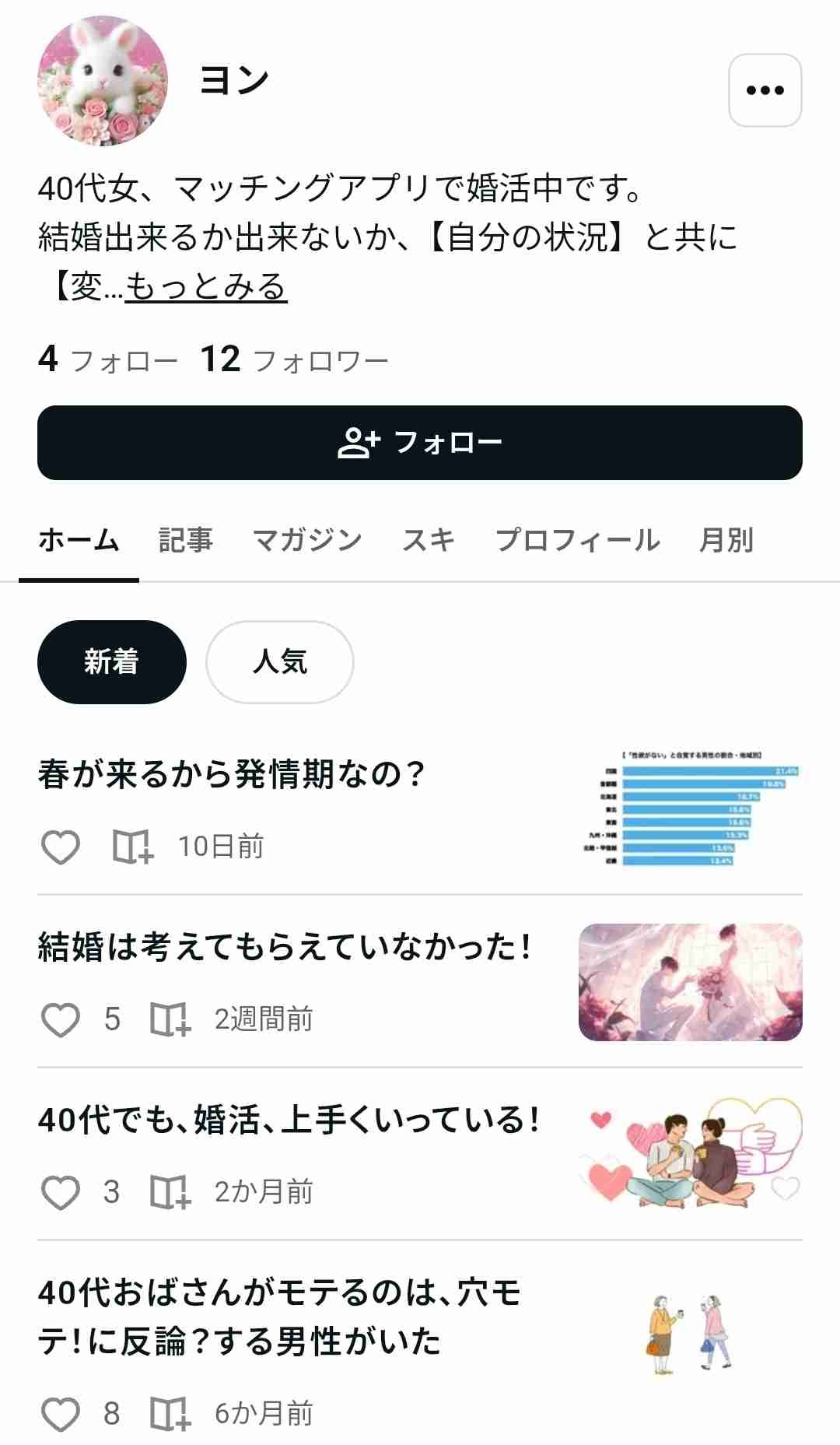Viewport: 840px width, 1445px height.
Task: Switch to the マガジン tab
Action: 307,540
